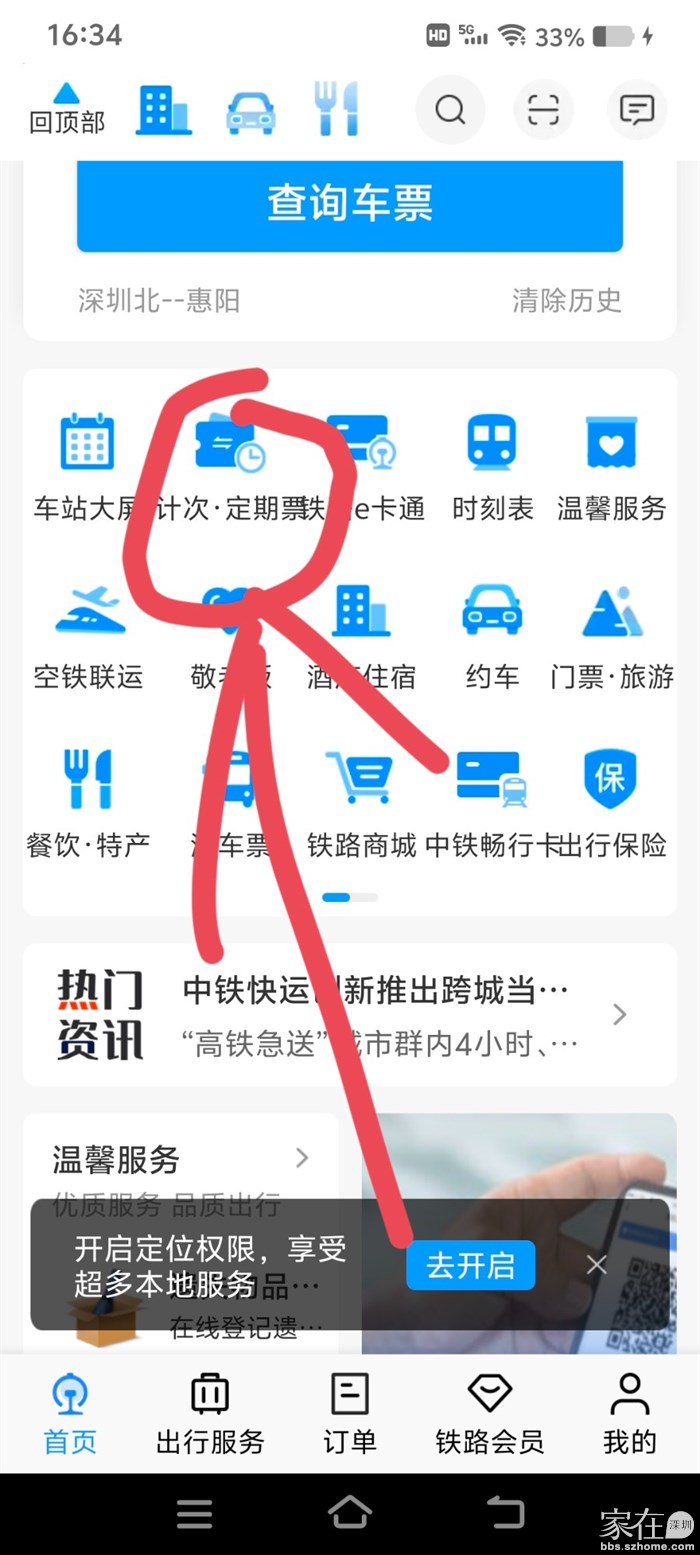The width and height of the screenshot is (700, 1555).
Task: Switch to the 订单 tab
Action: (350, 1413)
